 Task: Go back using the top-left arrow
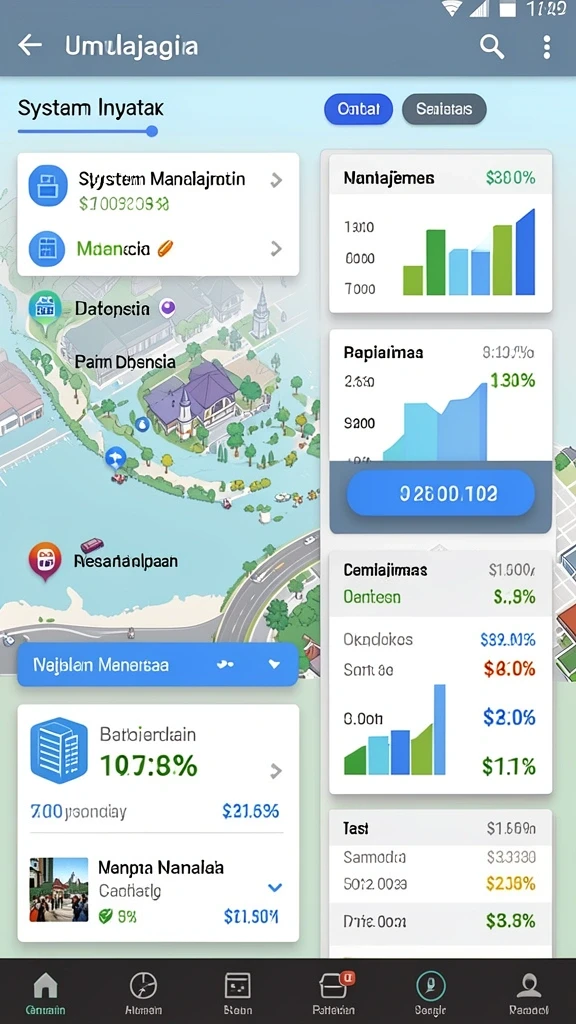coord(30,45)
